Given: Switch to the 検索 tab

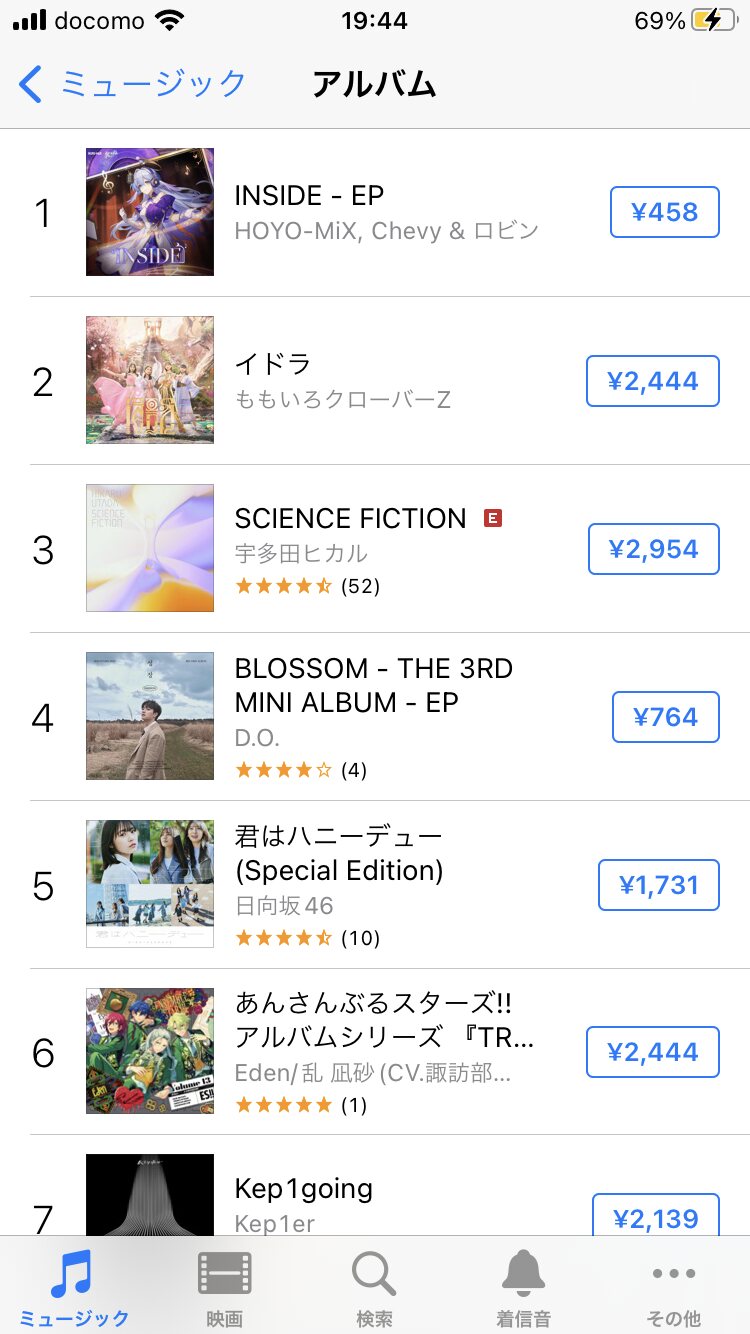Looking at the screenshot, I should pyautogui.click(x=374, y=1288).
